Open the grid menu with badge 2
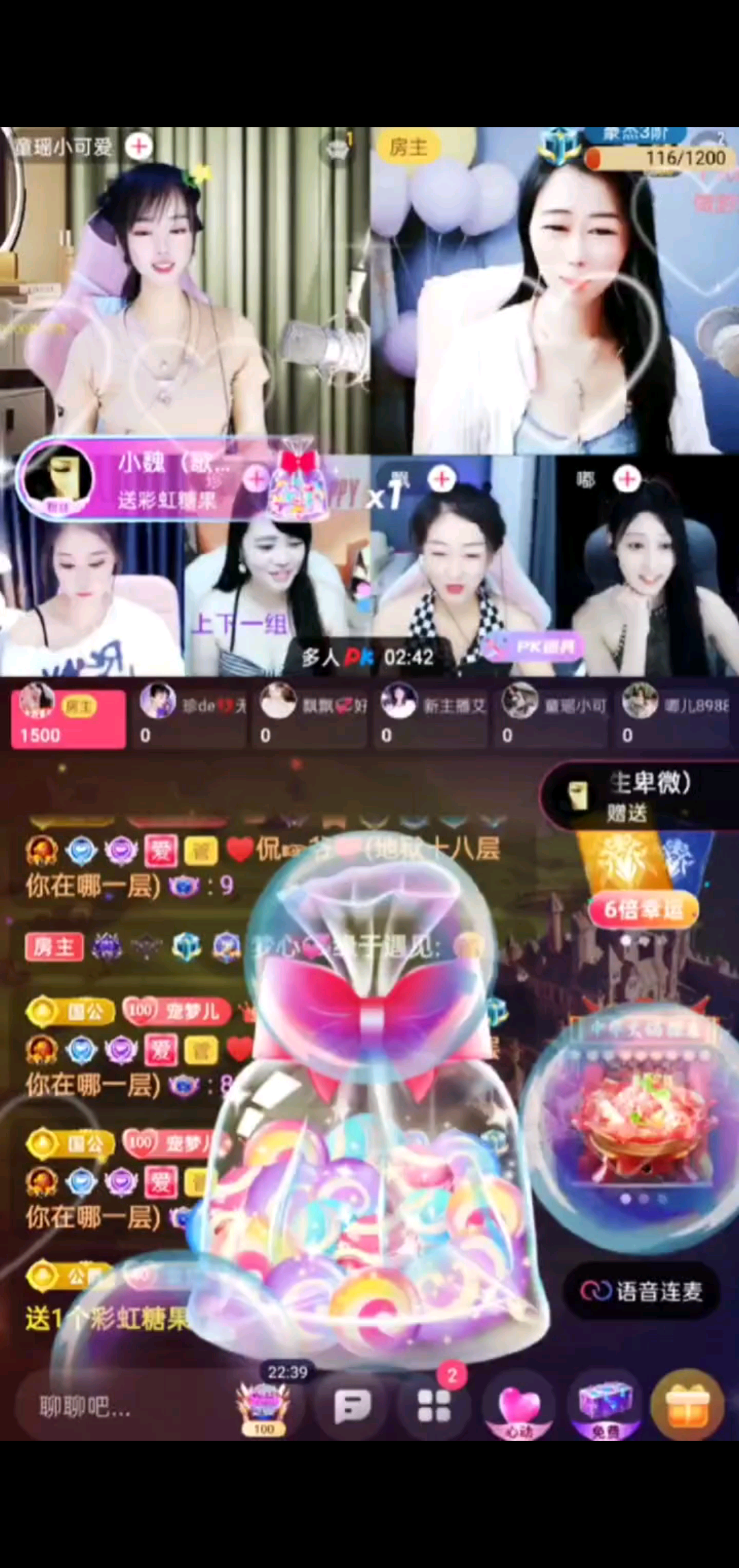This screenshot has width=739, height=1568. [x=435, y=1407]
